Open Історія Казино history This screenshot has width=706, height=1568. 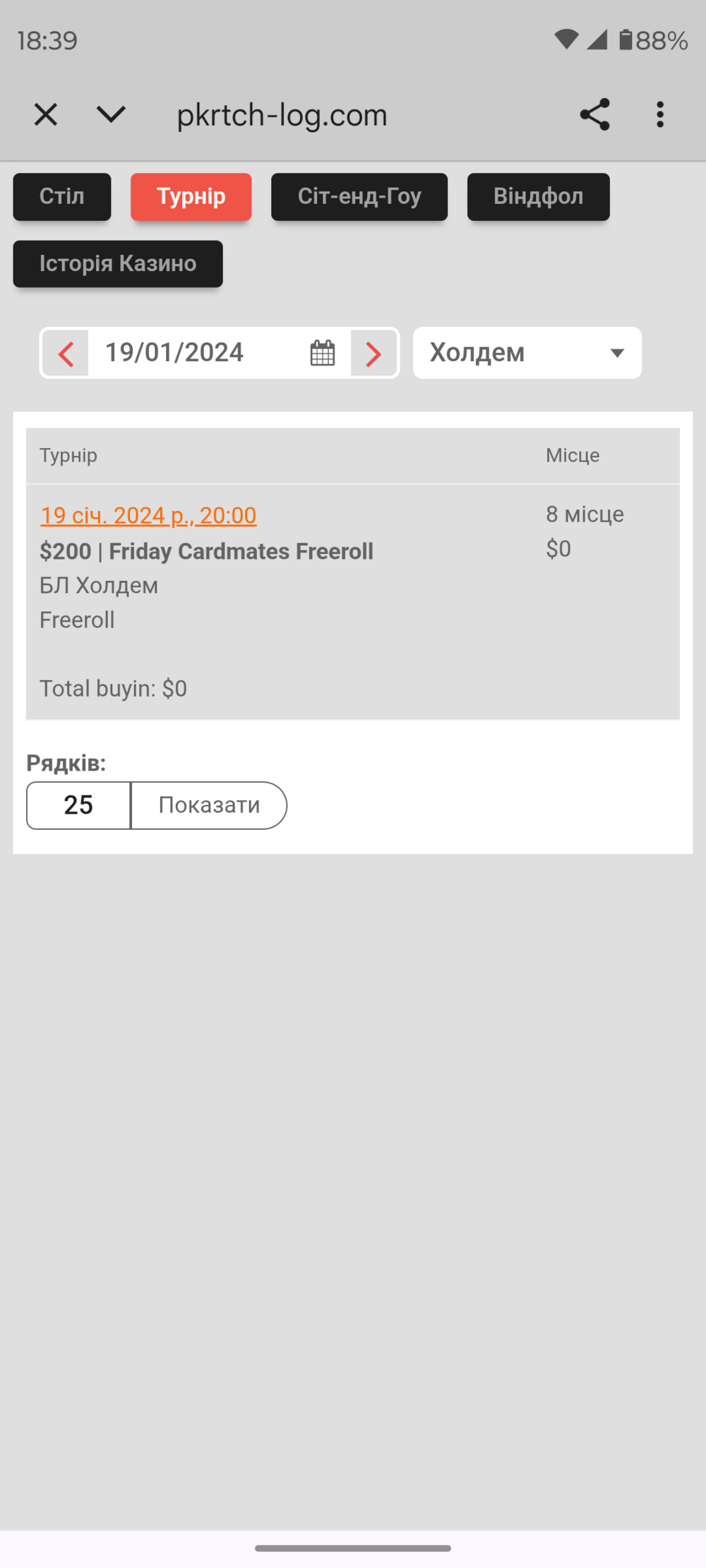click(x=118, y=264)
